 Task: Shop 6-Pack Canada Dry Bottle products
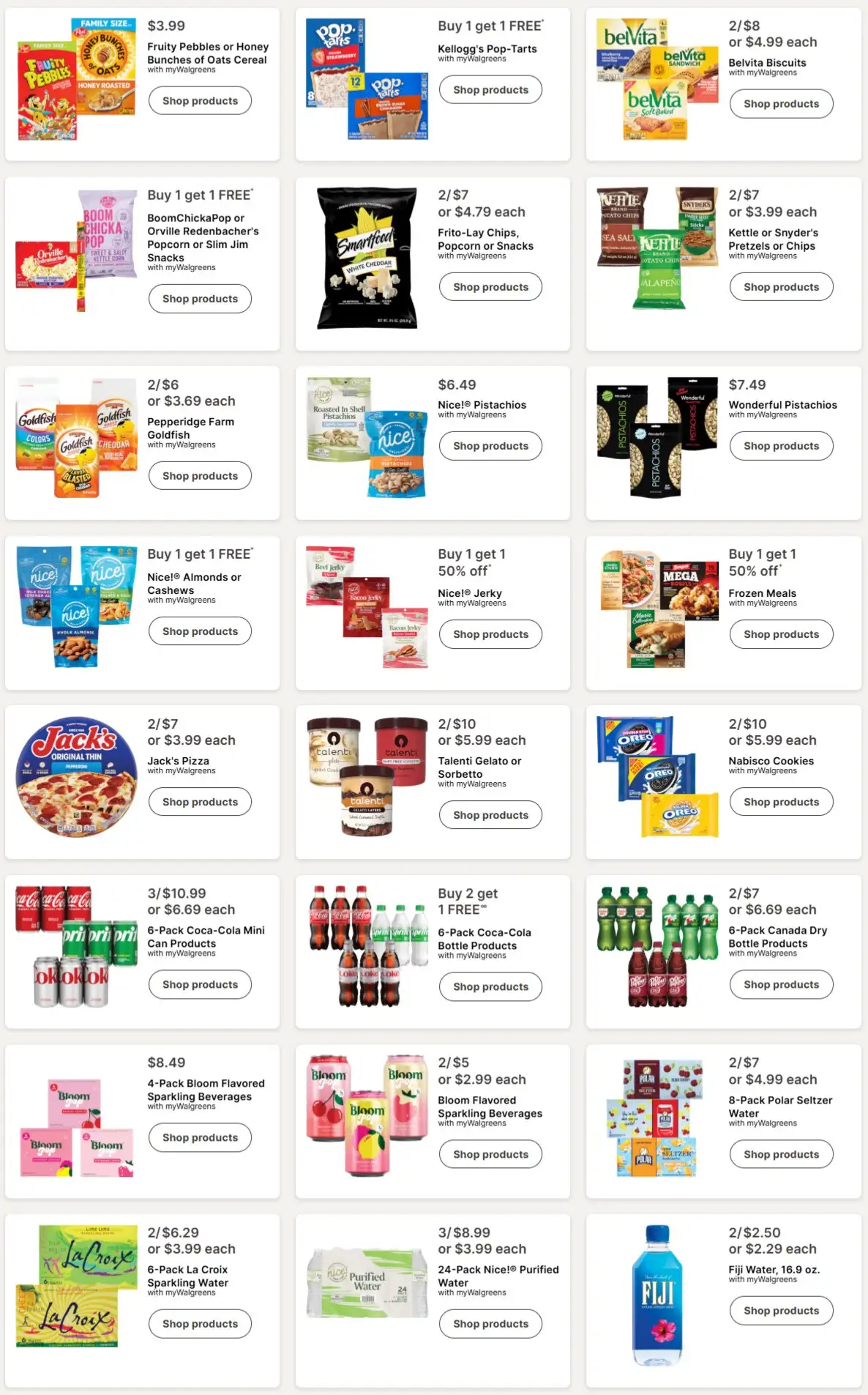coord(781,985)
